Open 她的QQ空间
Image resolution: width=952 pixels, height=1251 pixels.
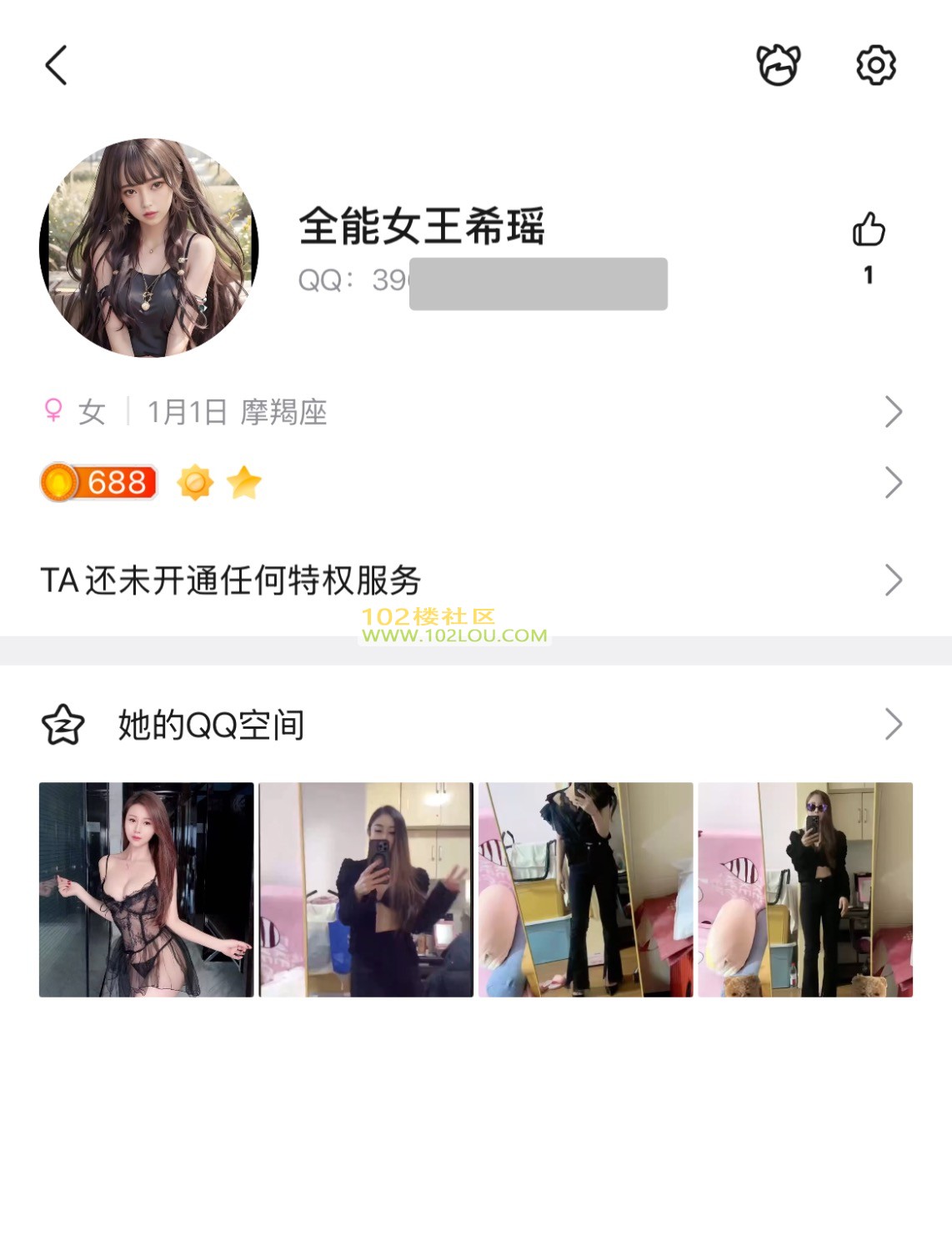click(475, 725)
